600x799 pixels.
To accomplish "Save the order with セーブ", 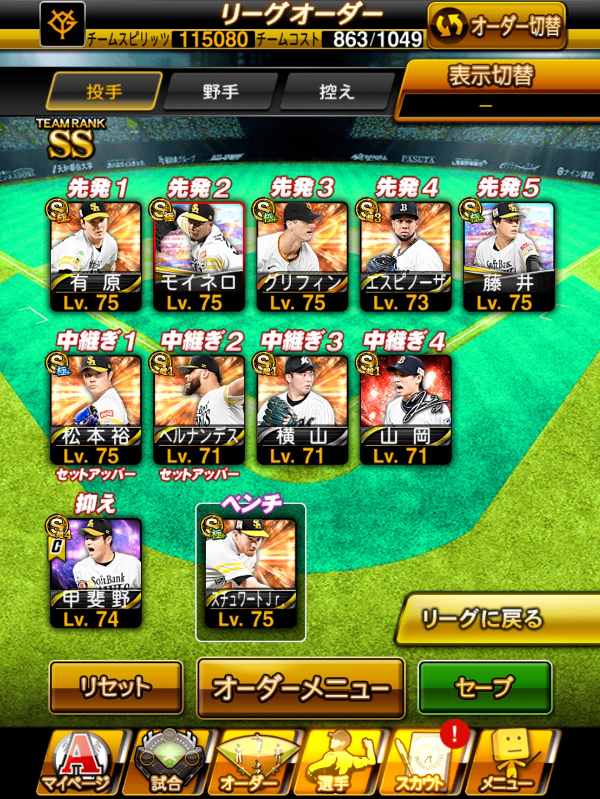I will (485, 686).
